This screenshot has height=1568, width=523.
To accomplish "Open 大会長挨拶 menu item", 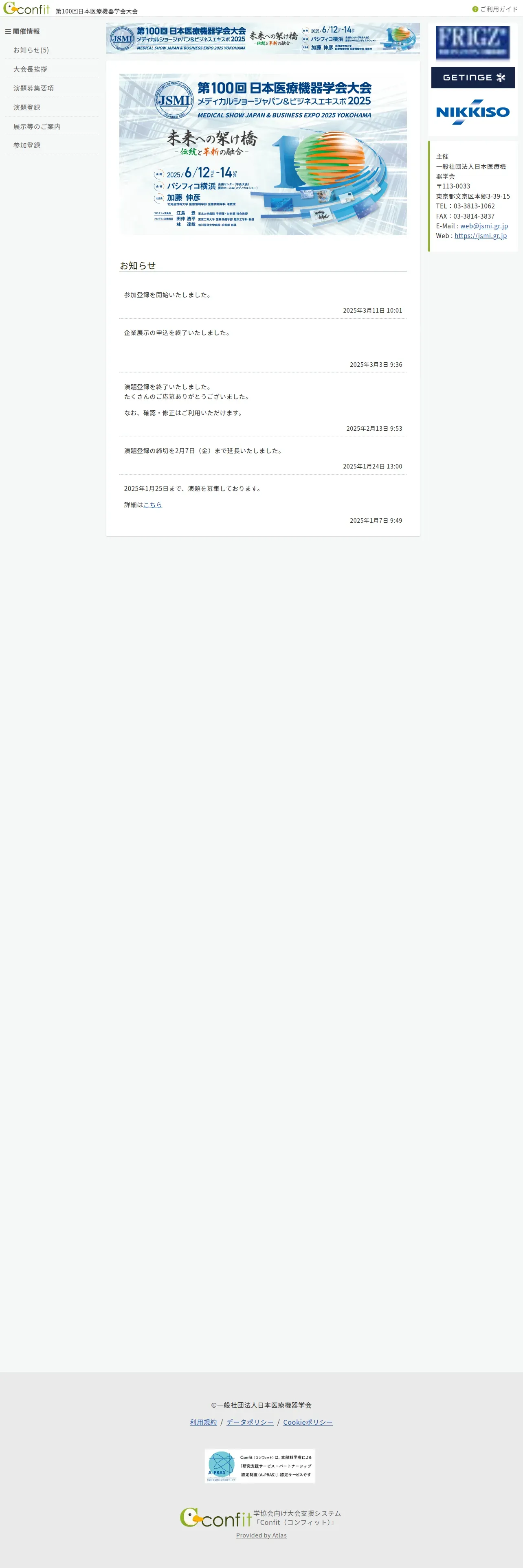I will point(30,69).
